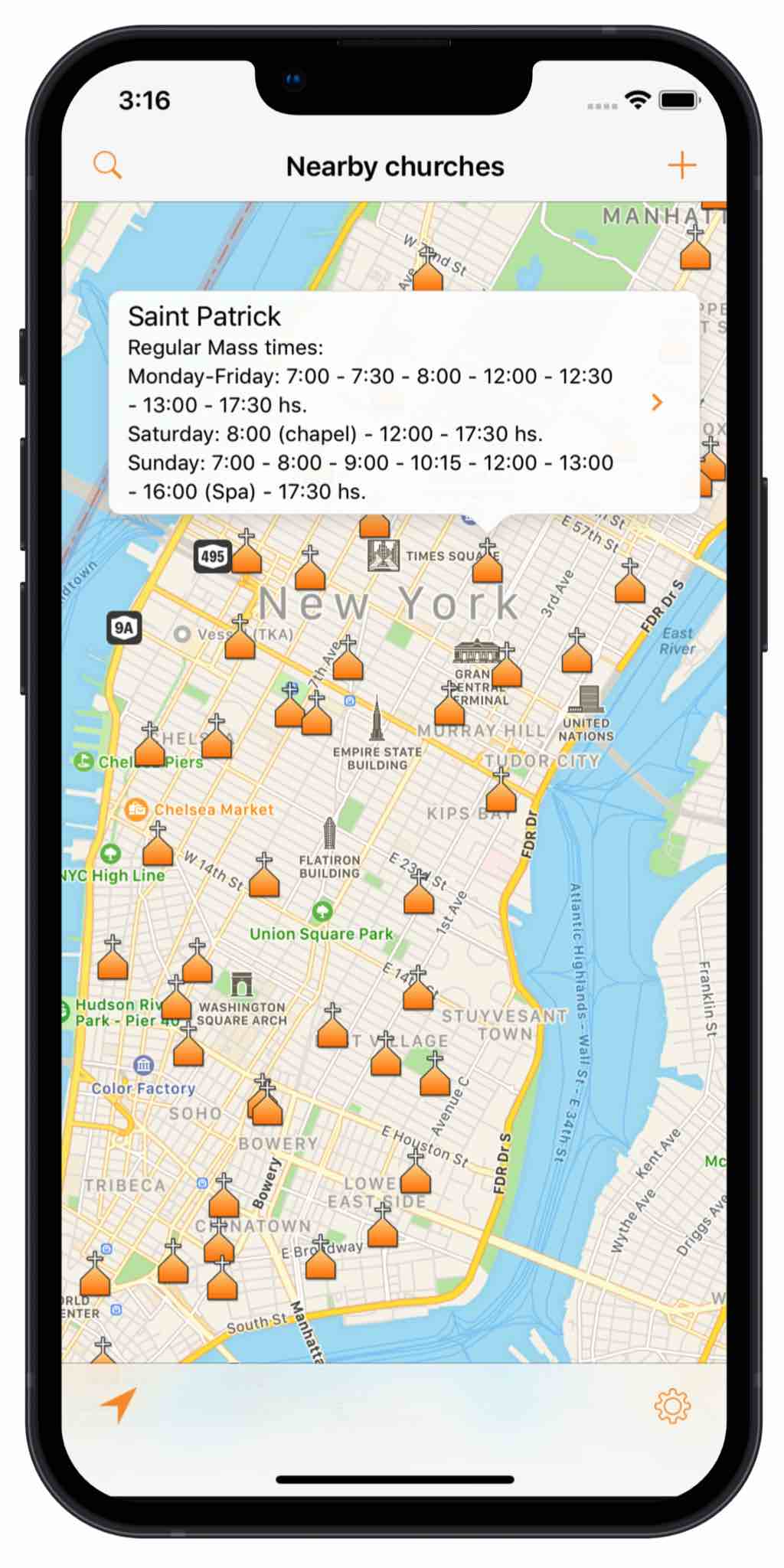
Task: Select church pin near Chelsea Piers
Action: coord(150,747)
